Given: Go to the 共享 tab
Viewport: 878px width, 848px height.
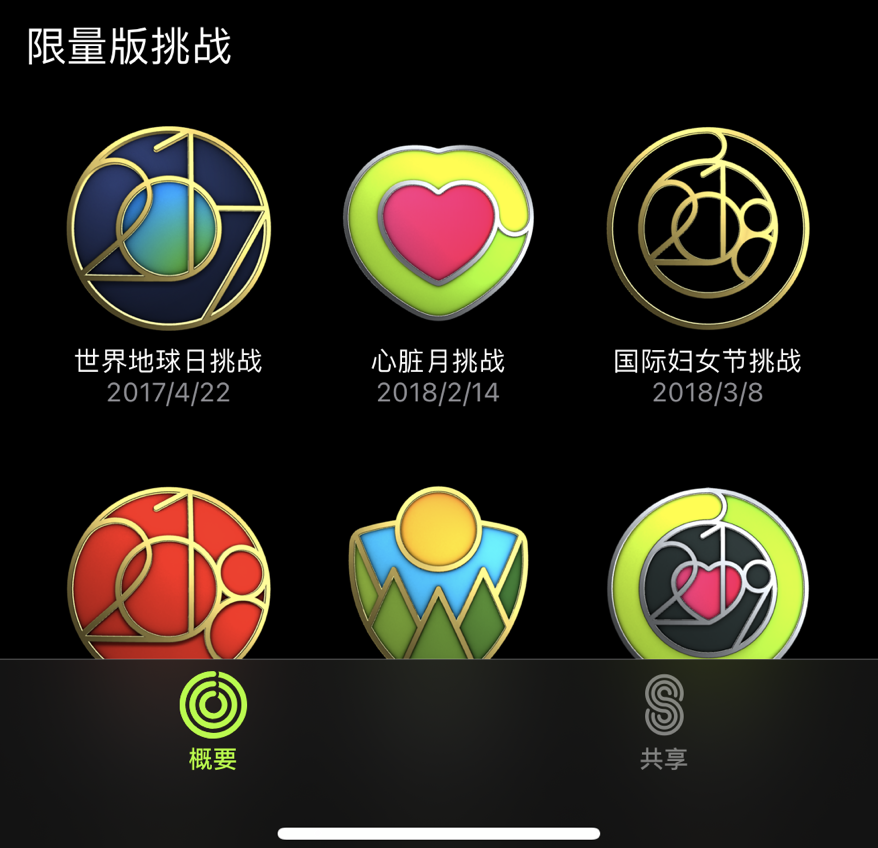Looking at the screenshot, I should click(x=663, y=722).
